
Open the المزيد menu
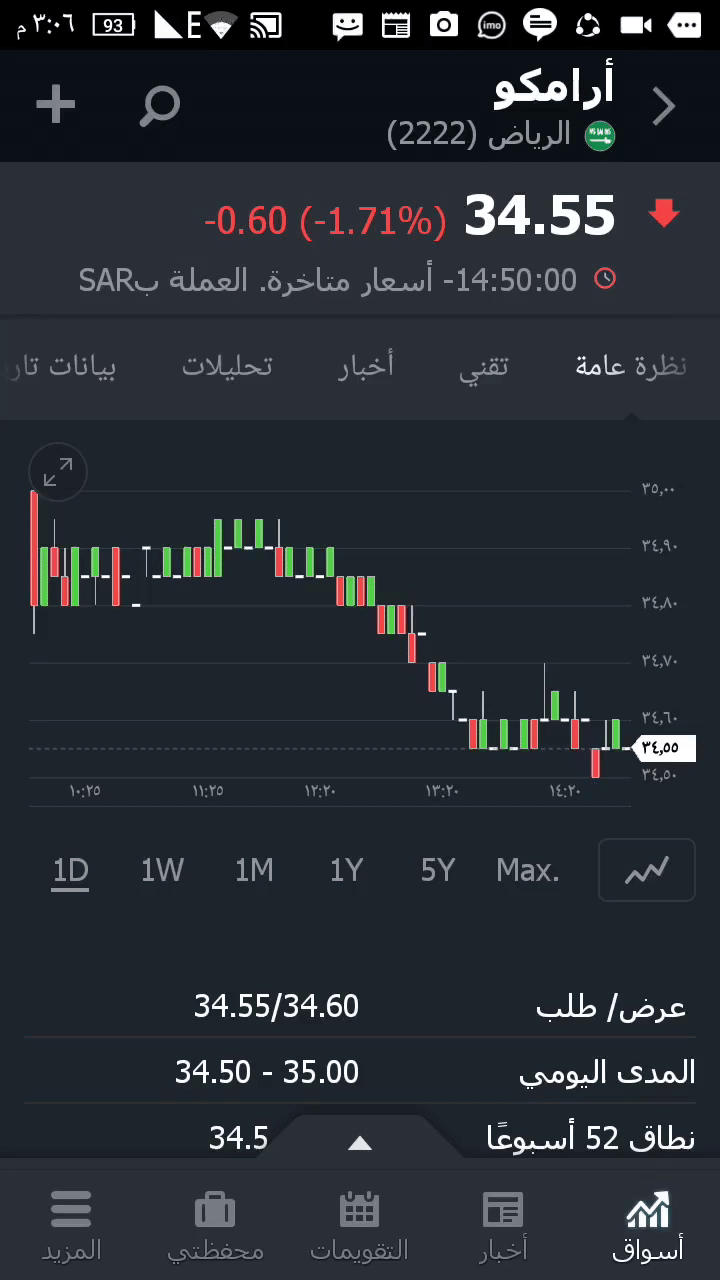pos(71,1224)
